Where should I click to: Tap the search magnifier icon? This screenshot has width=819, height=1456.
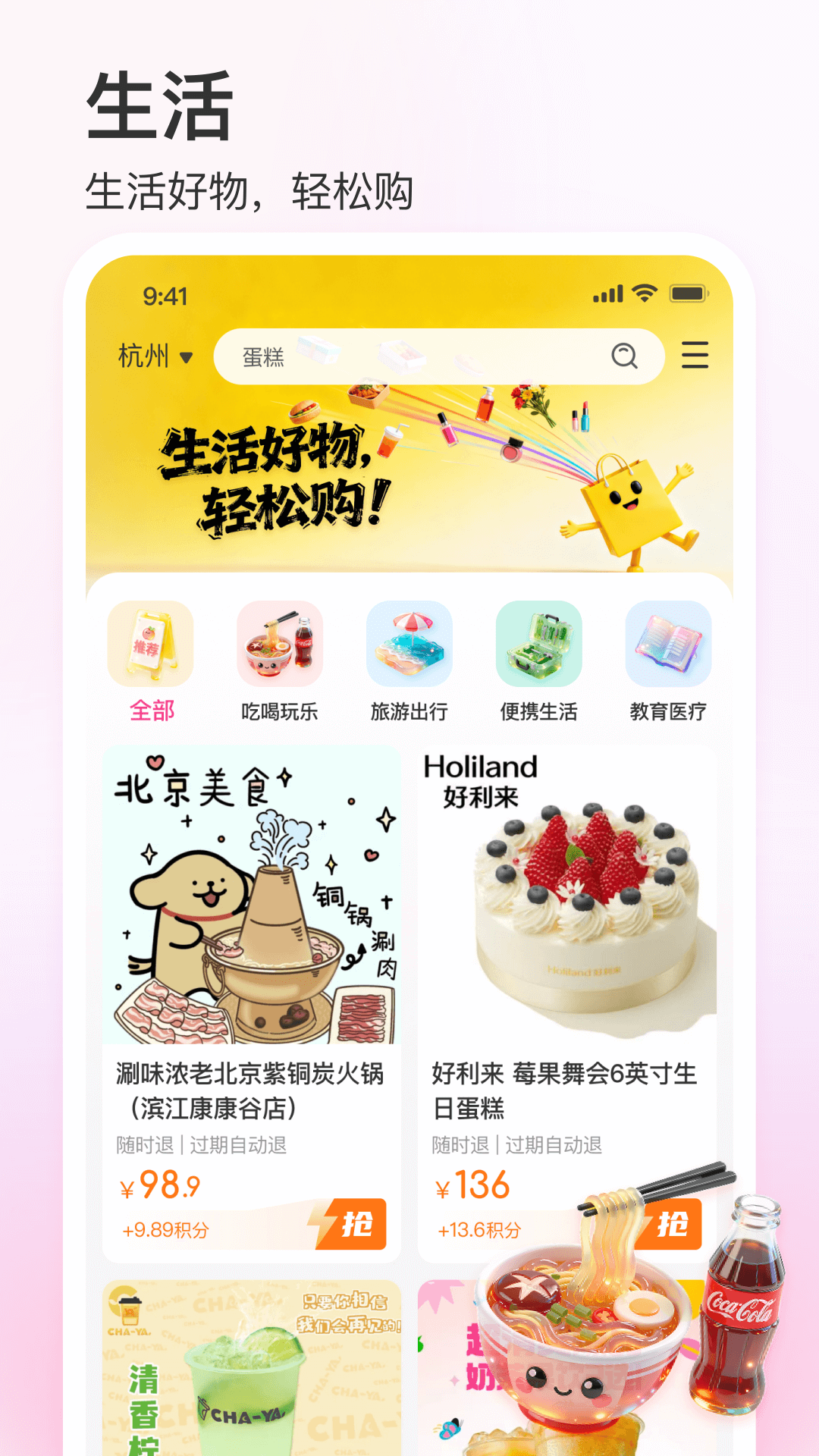tap(624, 356)
